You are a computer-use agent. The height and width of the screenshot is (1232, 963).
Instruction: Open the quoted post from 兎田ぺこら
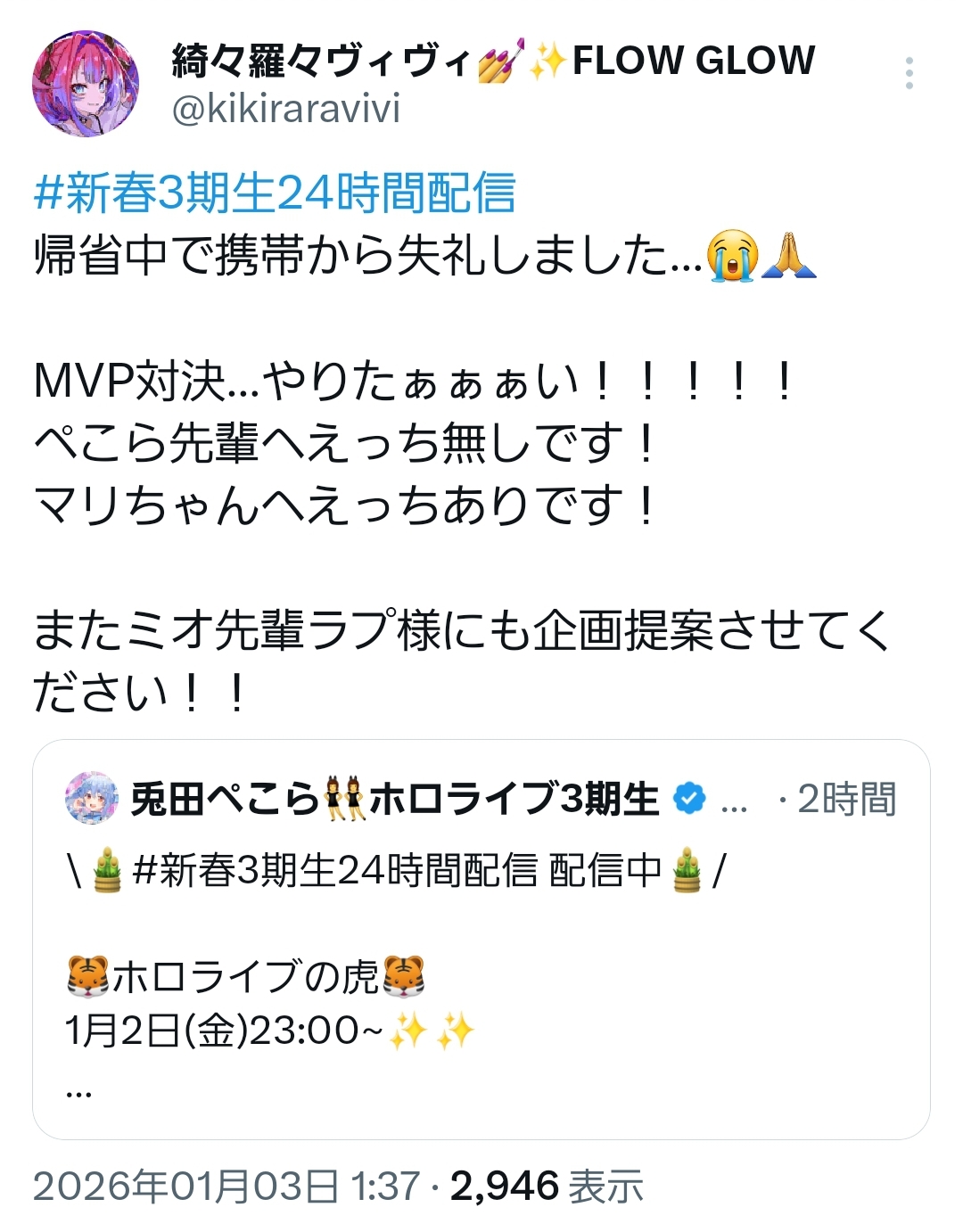point(481,939)
